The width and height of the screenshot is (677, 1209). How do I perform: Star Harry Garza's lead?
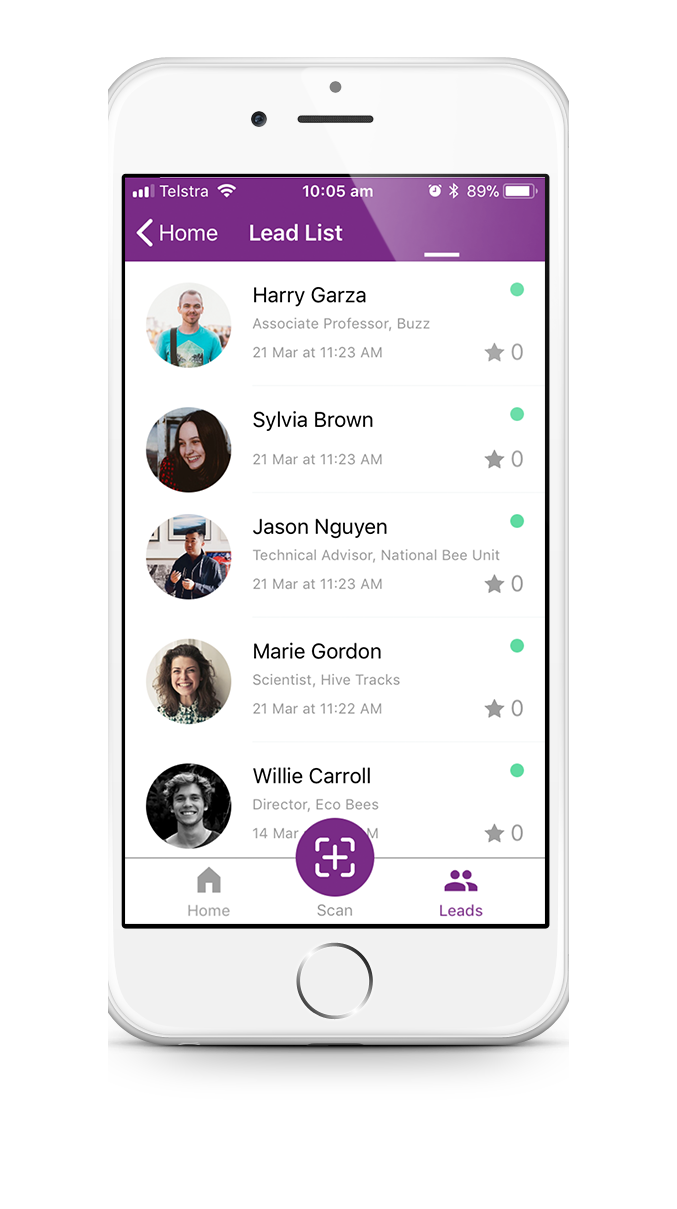coord(494,352)
